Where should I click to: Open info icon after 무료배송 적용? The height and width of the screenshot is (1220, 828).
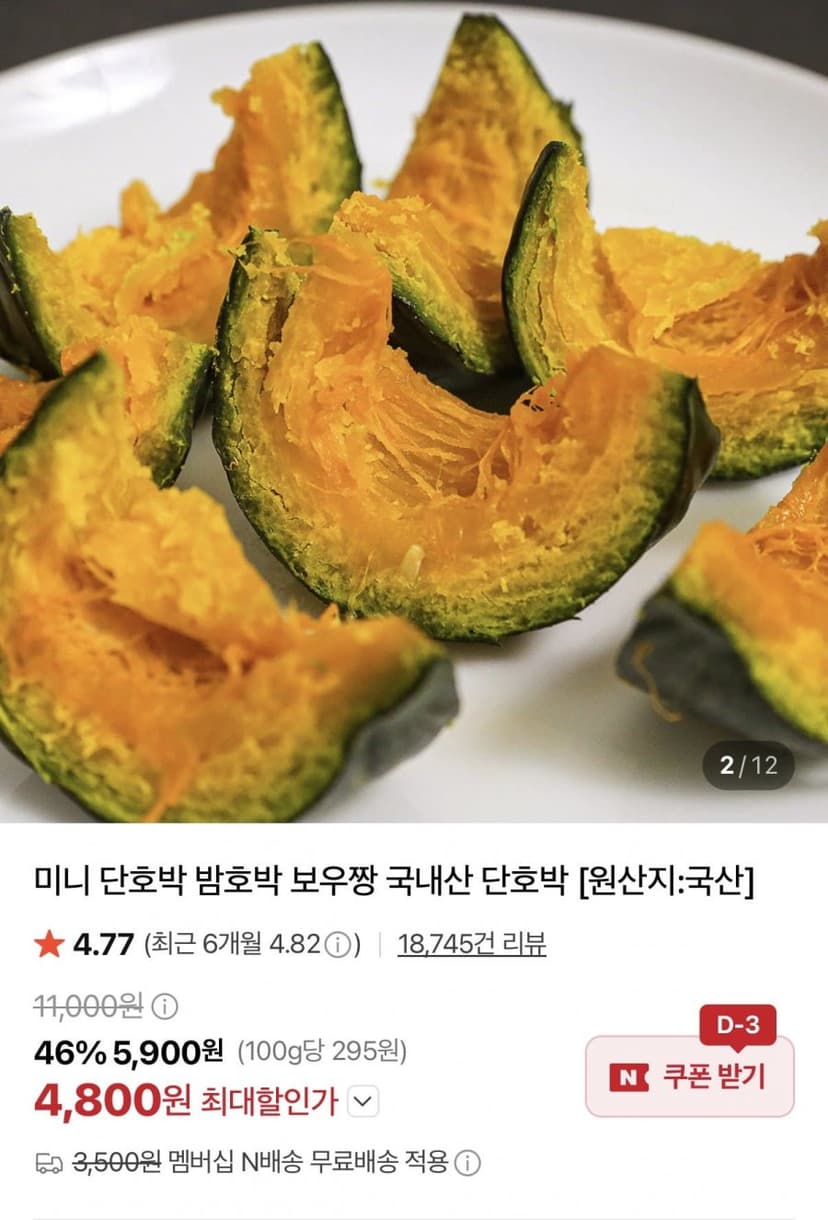click(467, 1163)
